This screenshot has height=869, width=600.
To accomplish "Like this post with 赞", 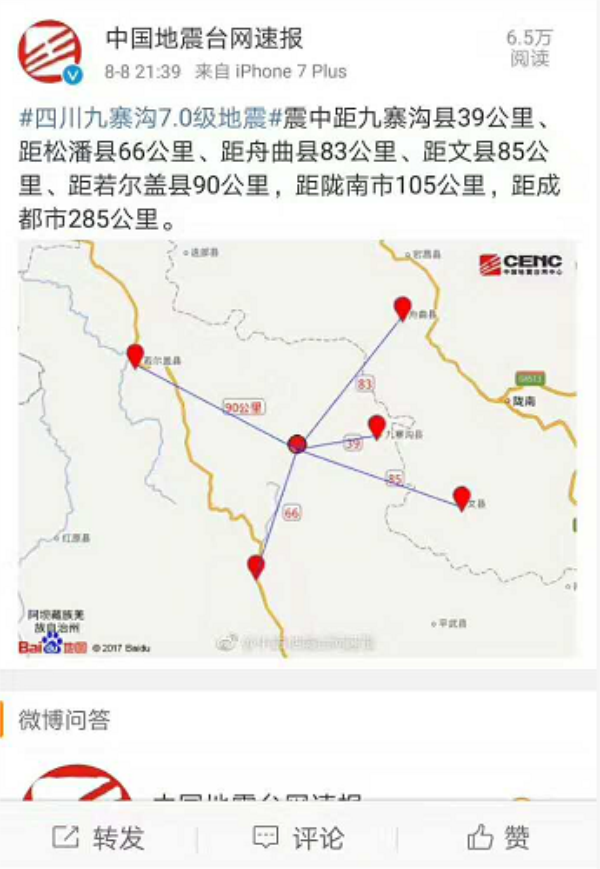I will 498,837.
